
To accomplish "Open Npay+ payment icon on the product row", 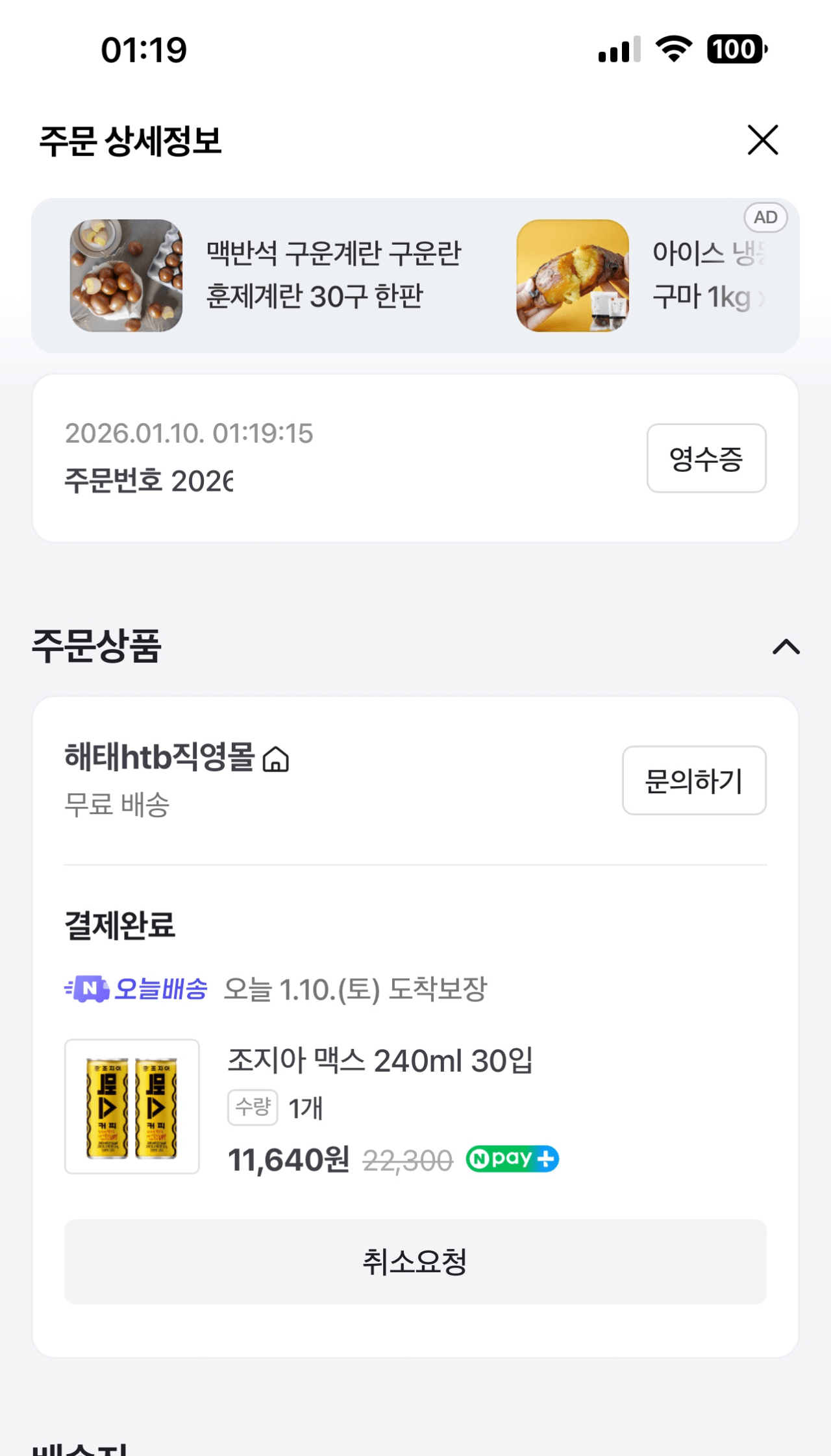I will [512, 1158].
